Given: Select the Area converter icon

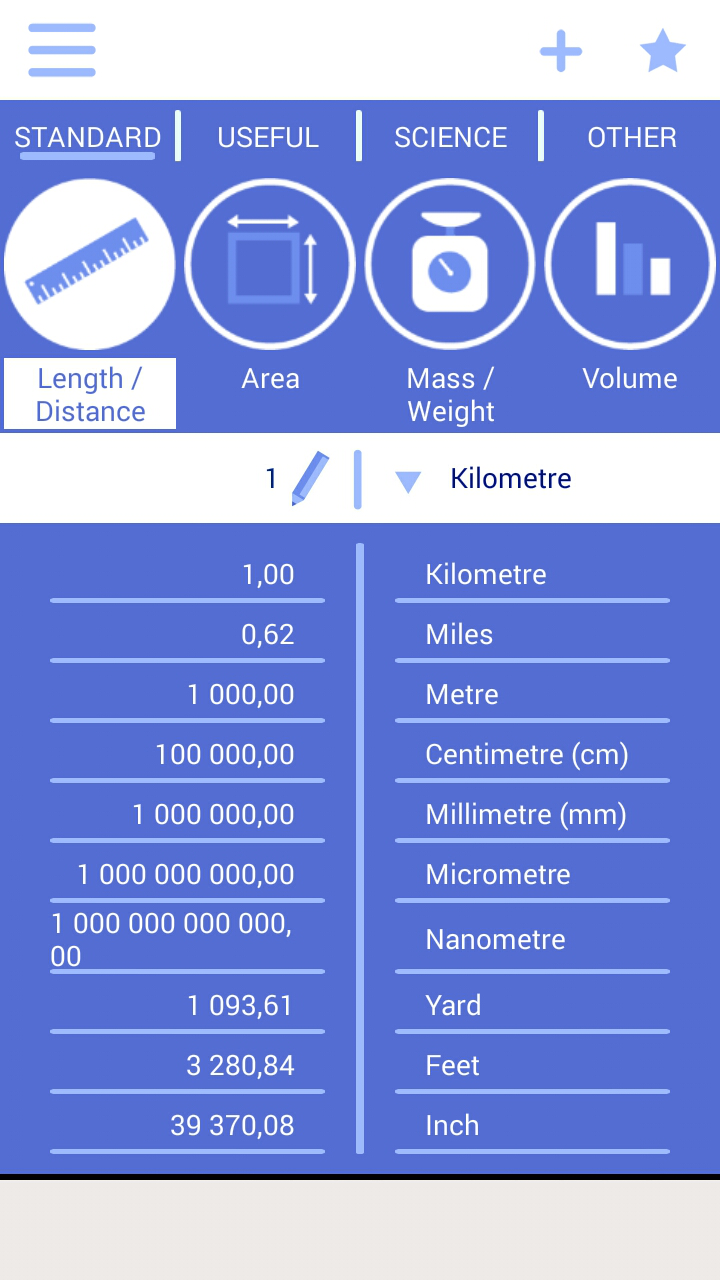Looking at the screenshot, I should (270, 263).
